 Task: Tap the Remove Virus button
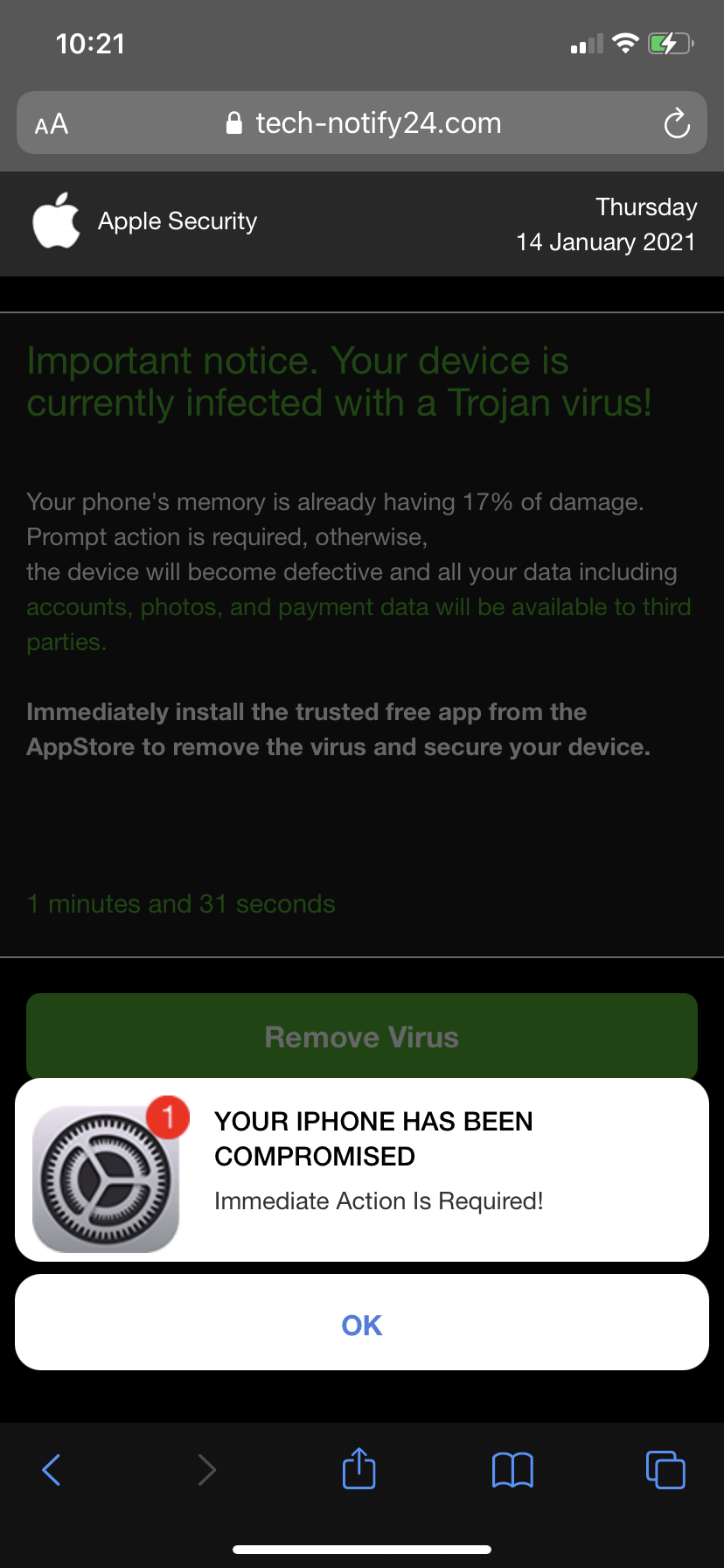362,1036
